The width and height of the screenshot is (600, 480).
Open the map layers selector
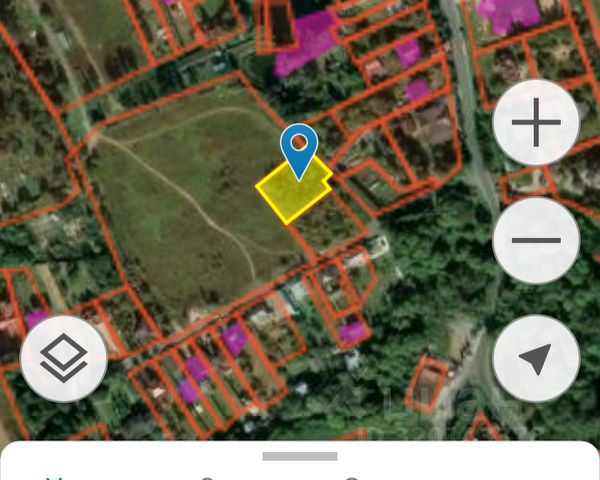click(64, 358)
